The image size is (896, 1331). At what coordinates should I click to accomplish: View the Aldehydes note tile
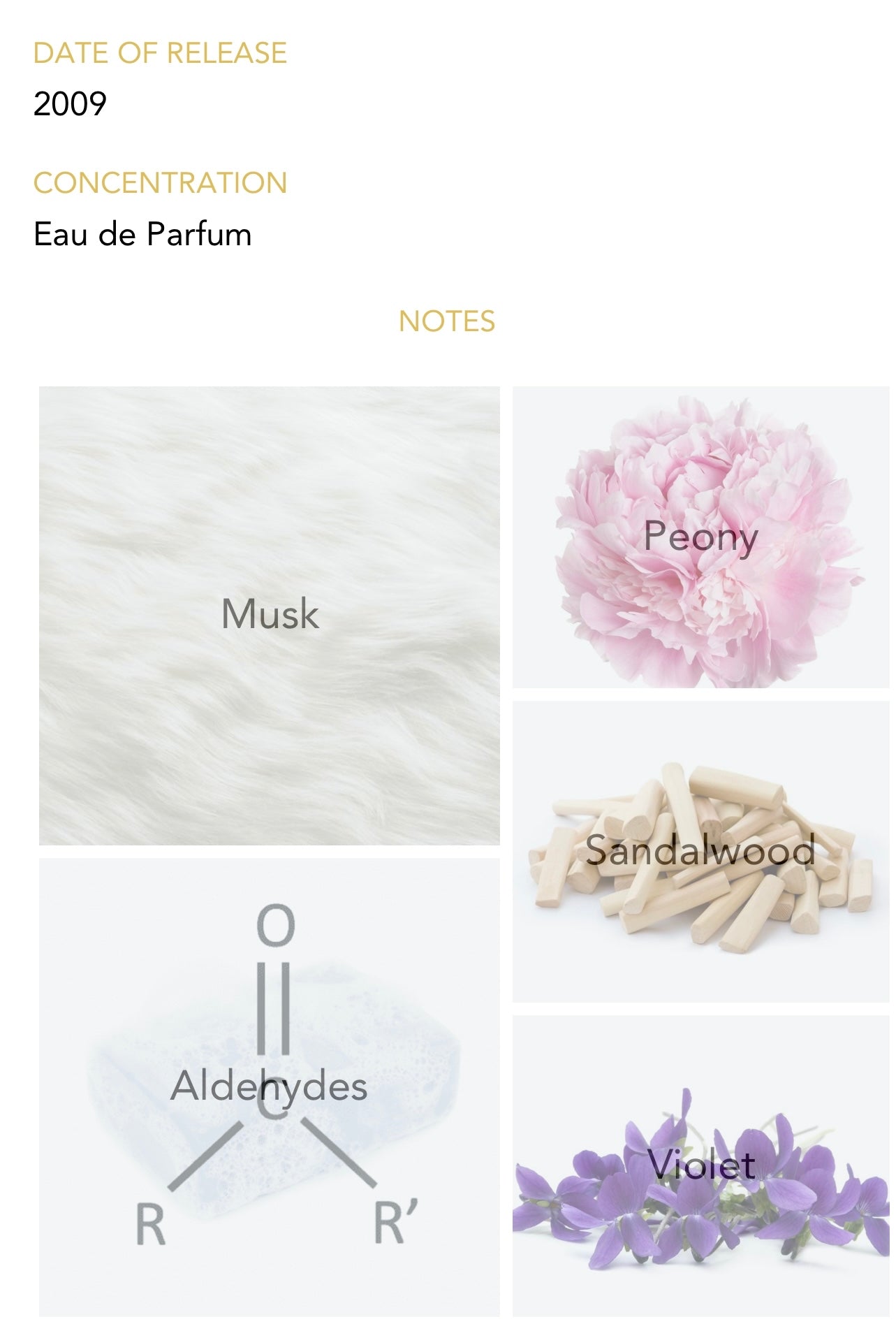270,1086
